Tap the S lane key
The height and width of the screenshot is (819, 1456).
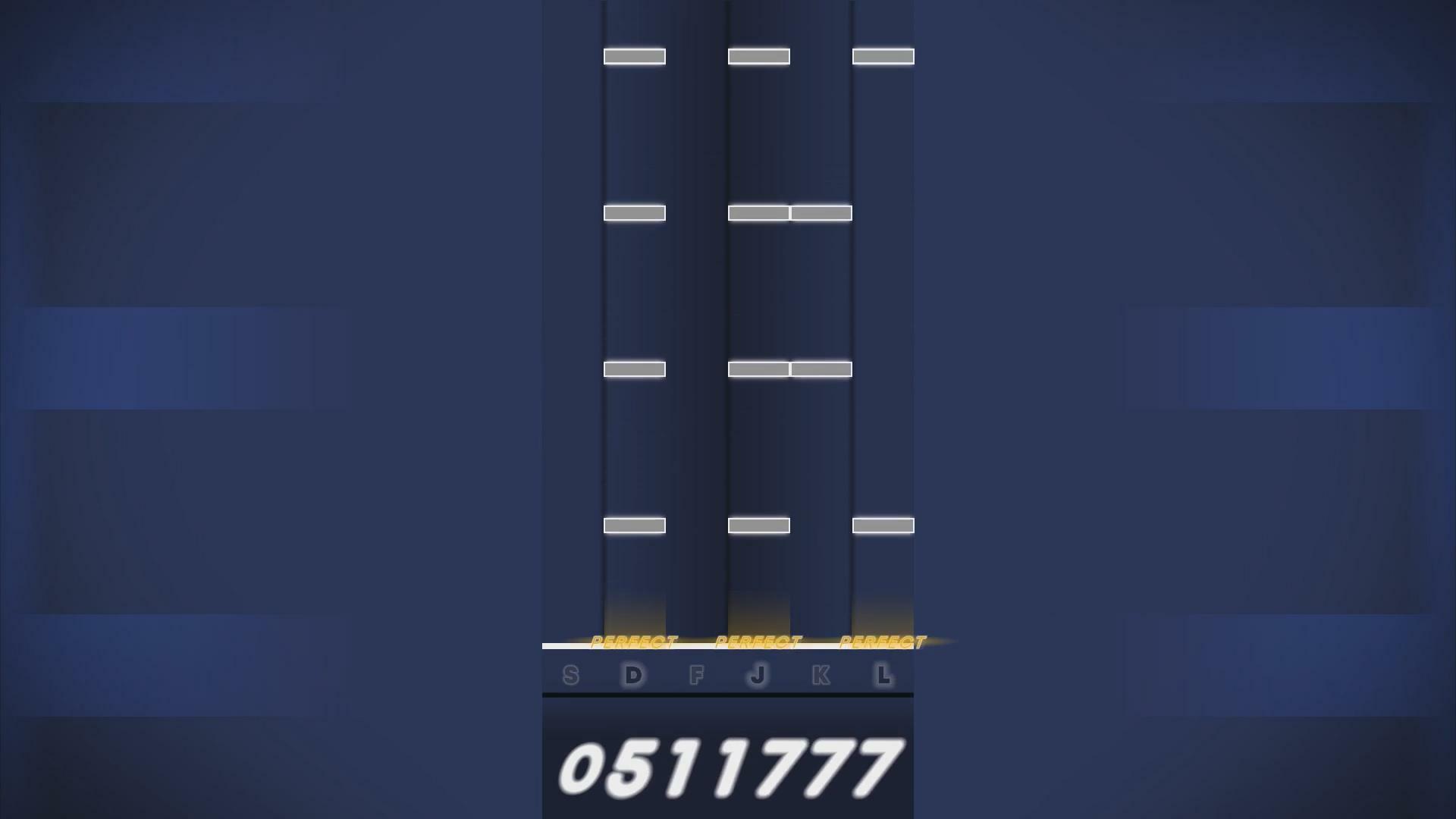(x=571, y=674)
